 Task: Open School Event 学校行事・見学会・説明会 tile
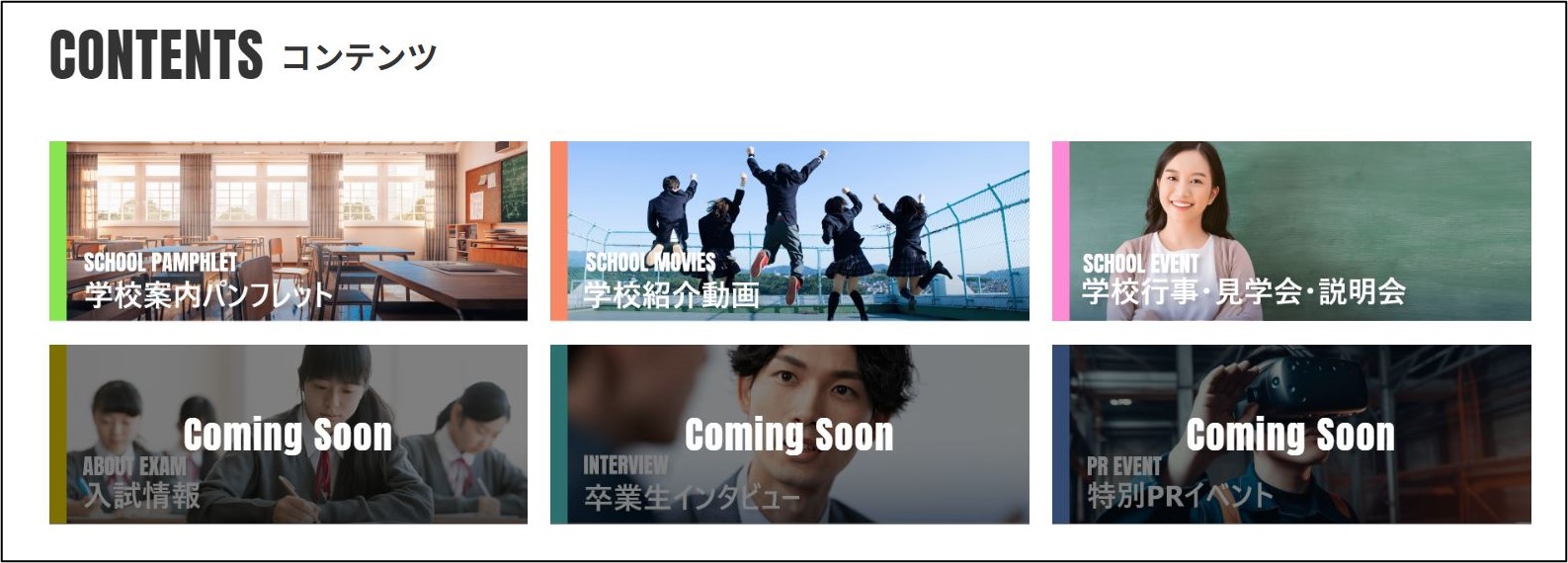point(1291,231)
